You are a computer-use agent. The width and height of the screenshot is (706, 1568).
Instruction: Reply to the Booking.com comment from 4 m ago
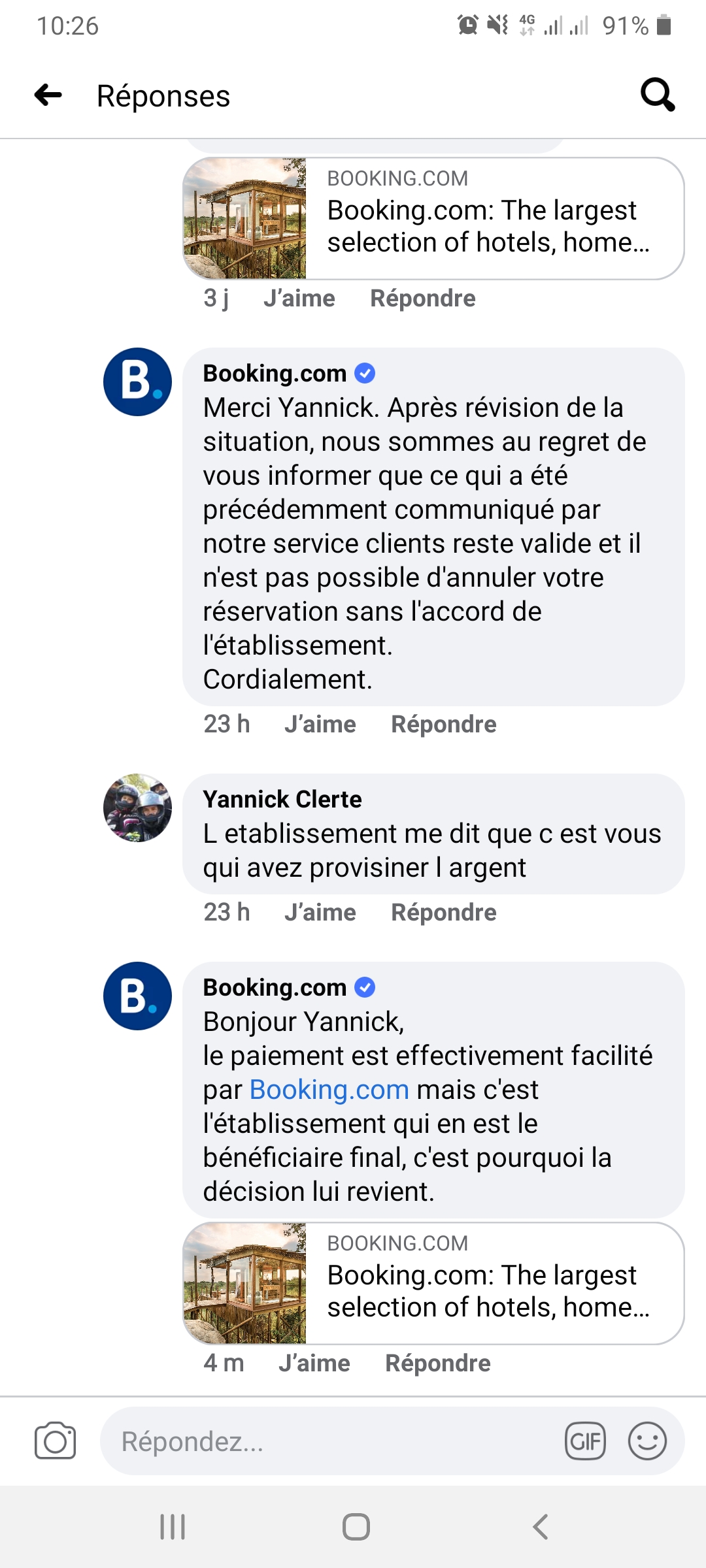point(437,1364)
